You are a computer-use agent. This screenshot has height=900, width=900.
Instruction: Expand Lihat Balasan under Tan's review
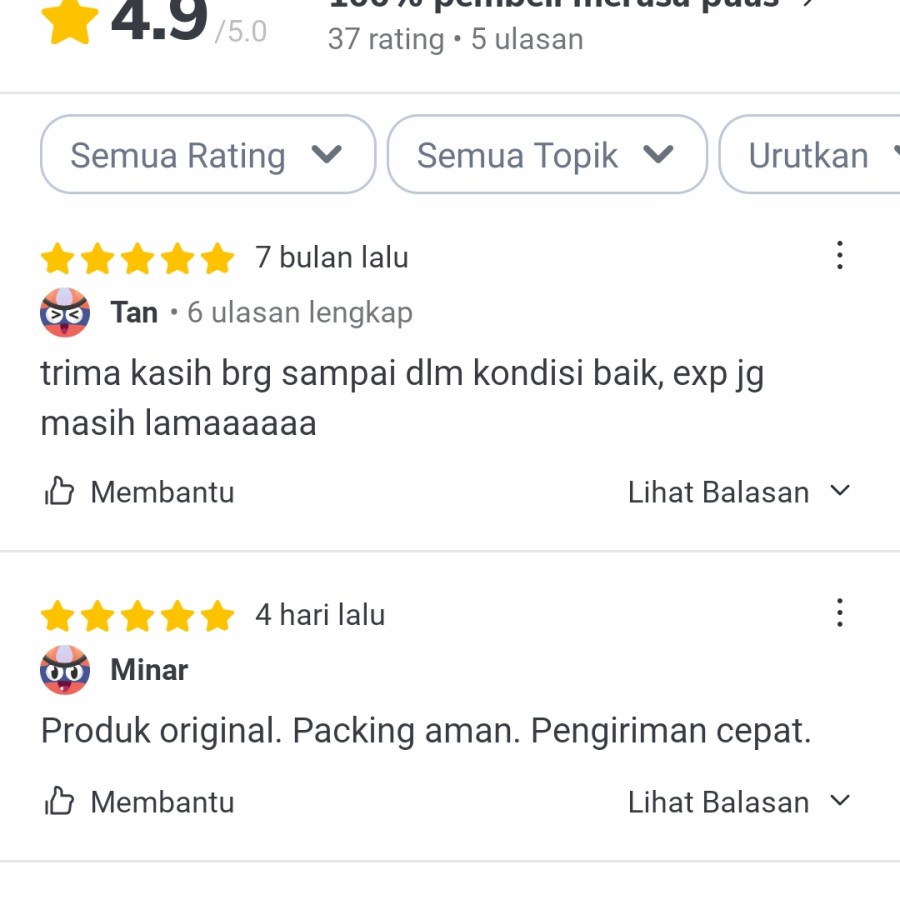(x=738, y=492)
